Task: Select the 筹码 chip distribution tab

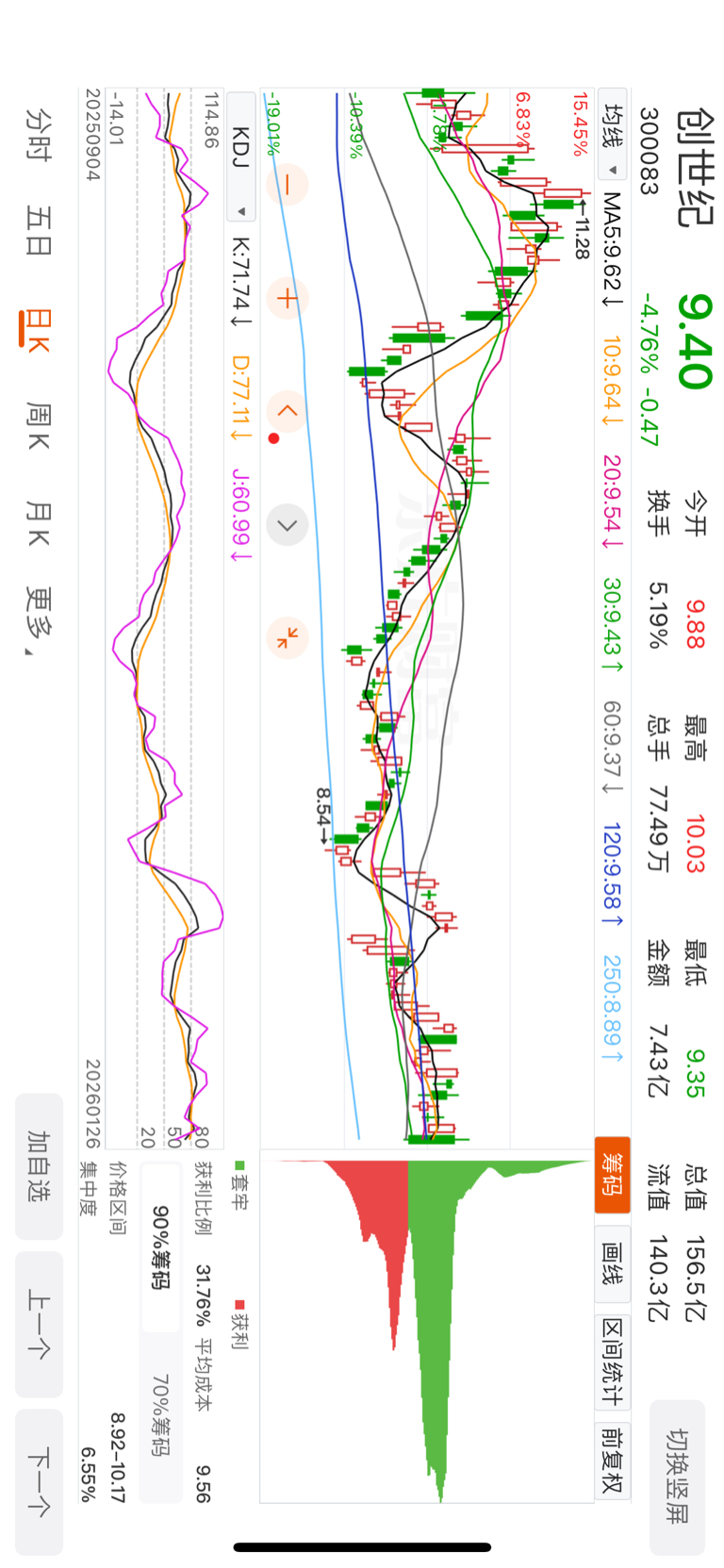Action: pyautogui.click(x=612, y=1173)
